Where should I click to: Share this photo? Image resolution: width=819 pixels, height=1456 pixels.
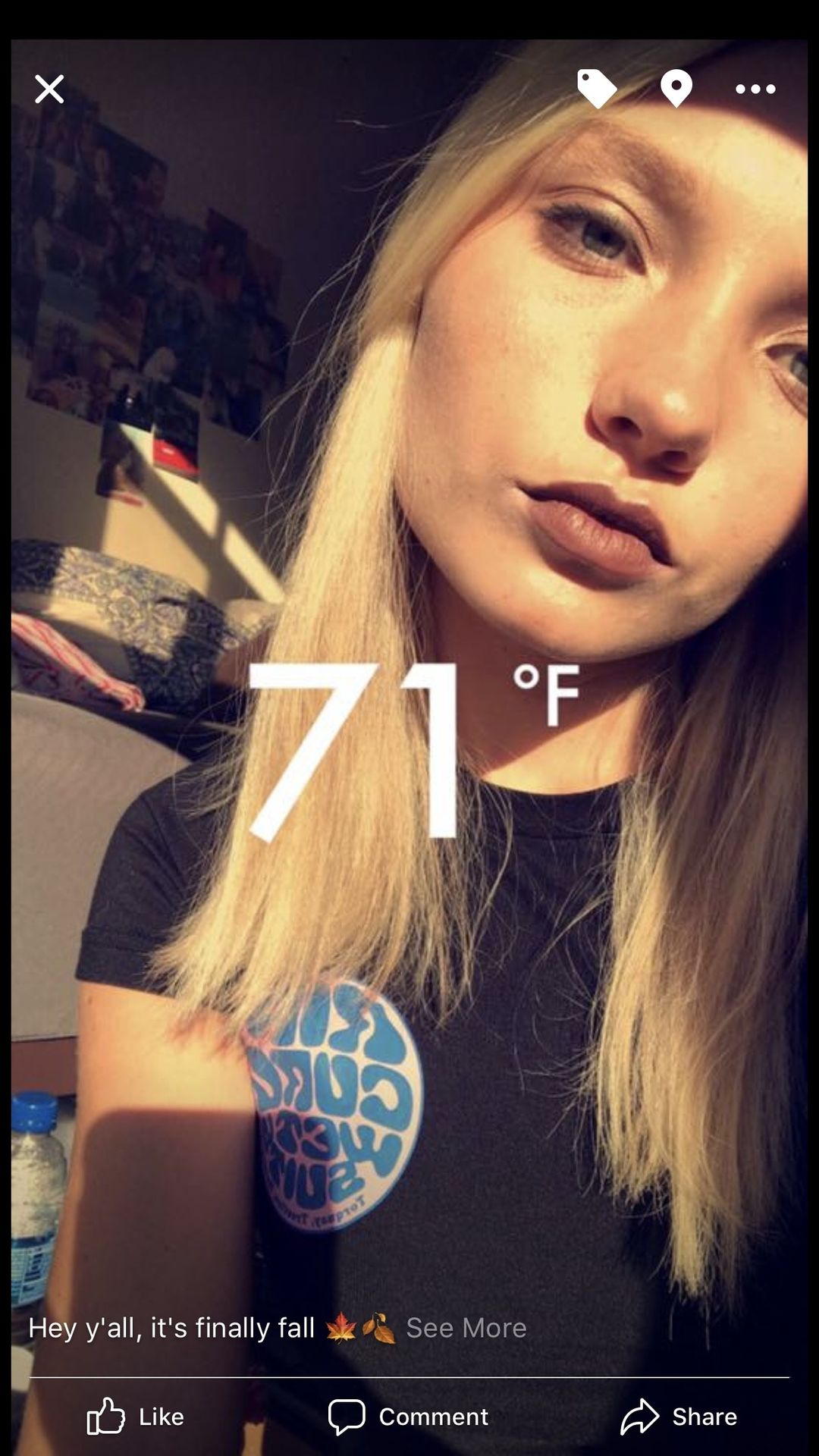(679, 1416)
